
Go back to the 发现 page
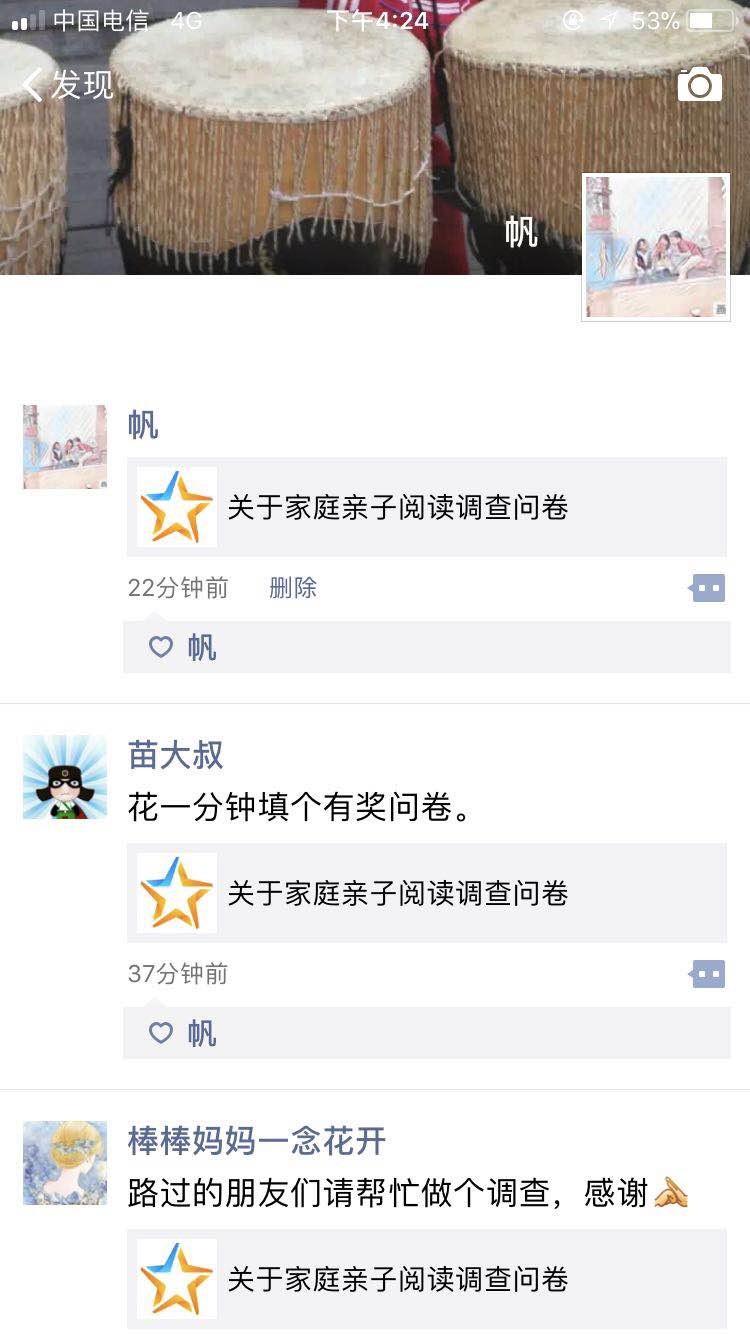68,85
